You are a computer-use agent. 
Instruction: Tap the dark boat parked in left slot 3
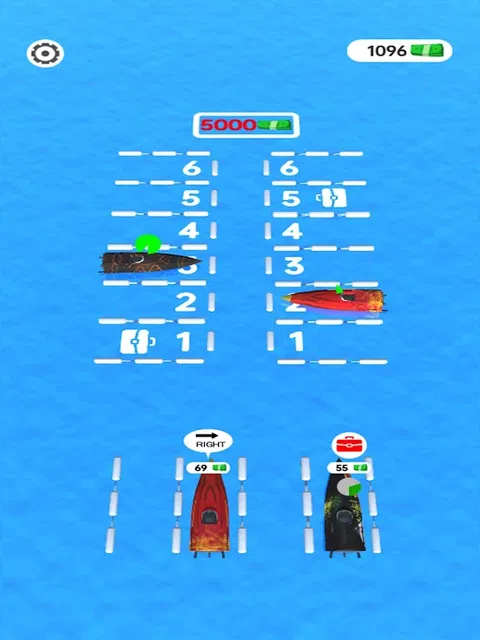point(151,262)
